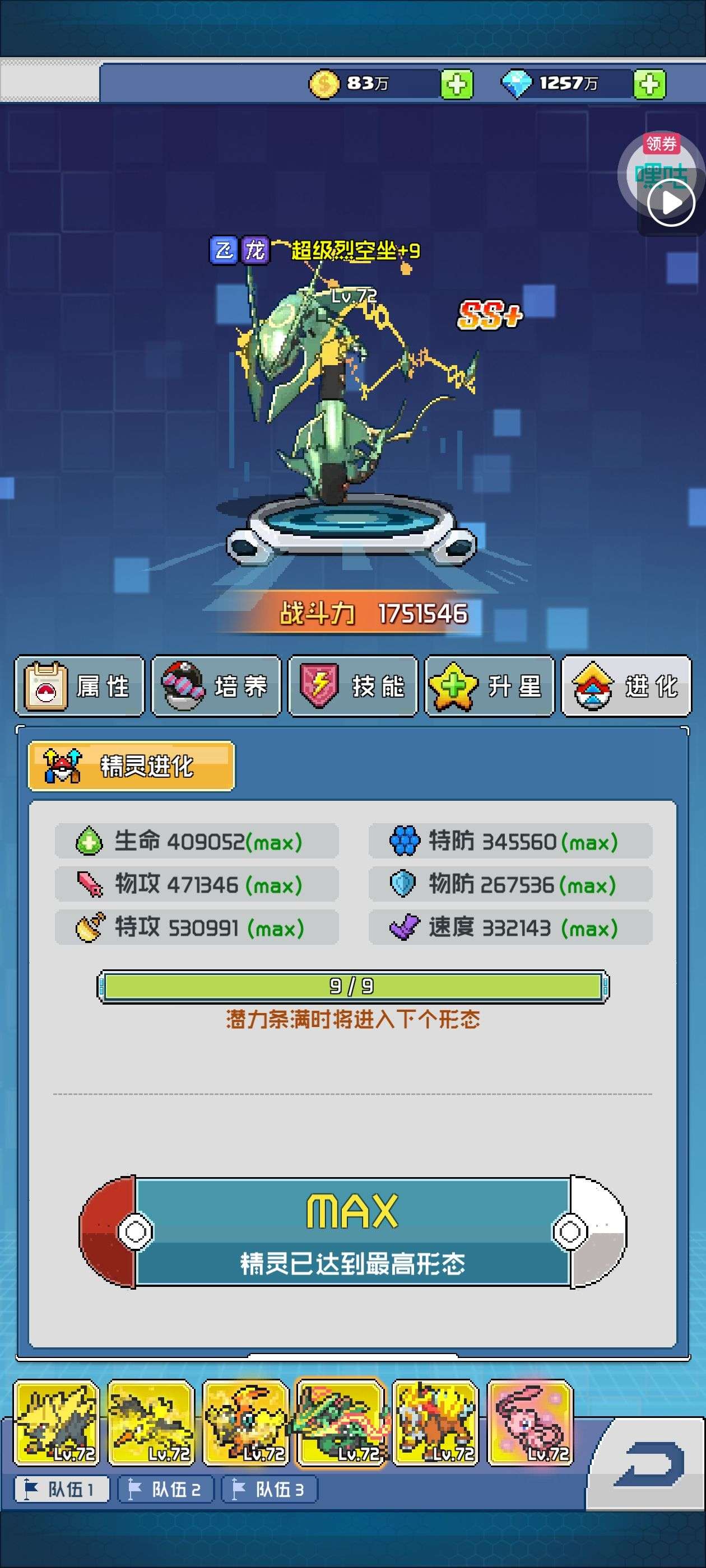
Task: Switch to the 属性 tab
Action: pos(79,686)
